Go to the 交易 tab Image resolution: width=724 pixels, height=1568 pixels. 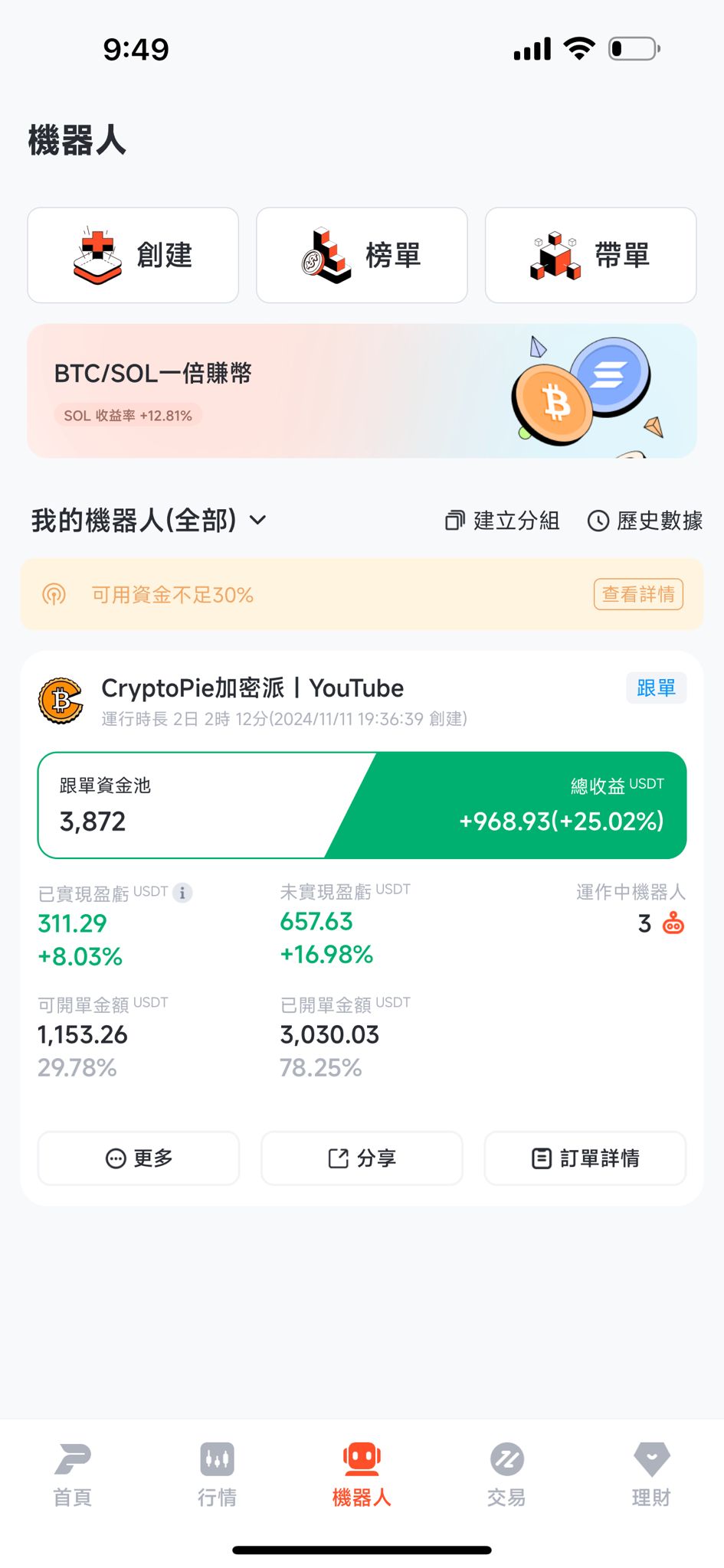506,1475
